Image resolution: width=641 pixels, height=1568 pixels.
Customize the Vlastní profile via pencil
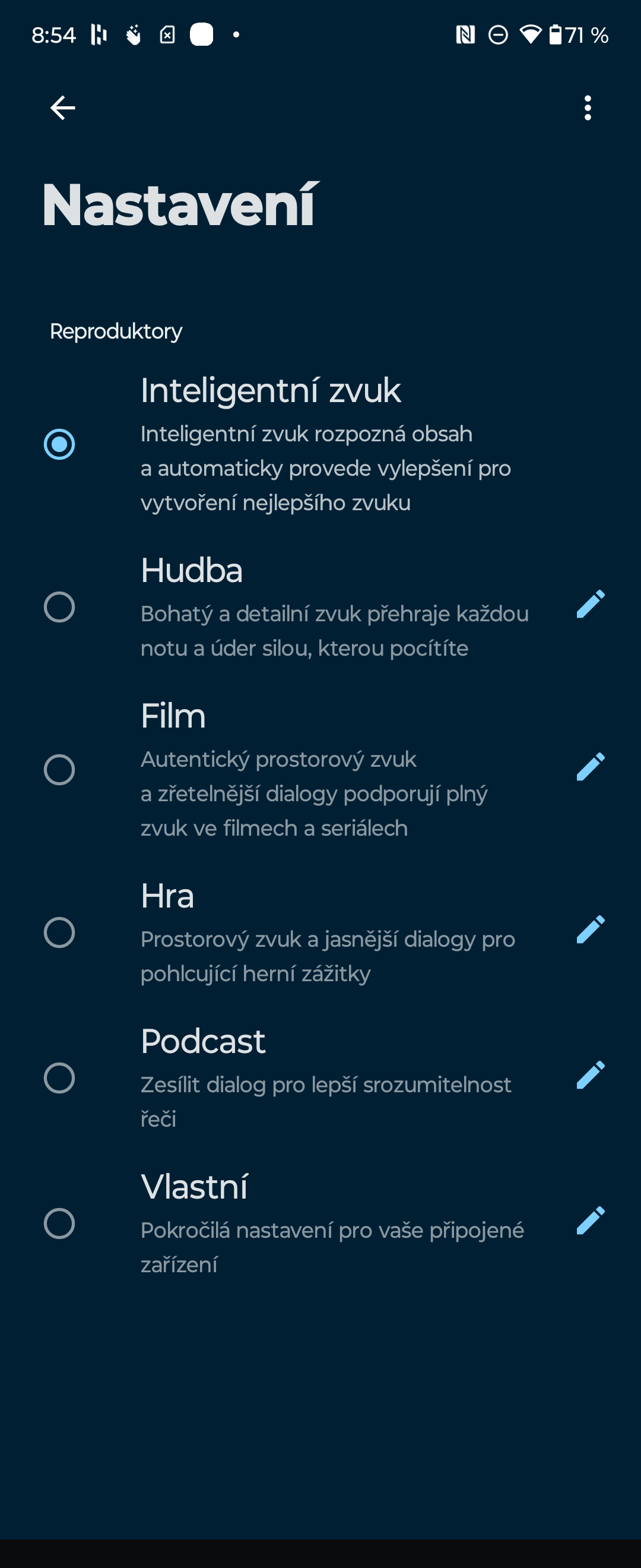[x=590, y=1221]
